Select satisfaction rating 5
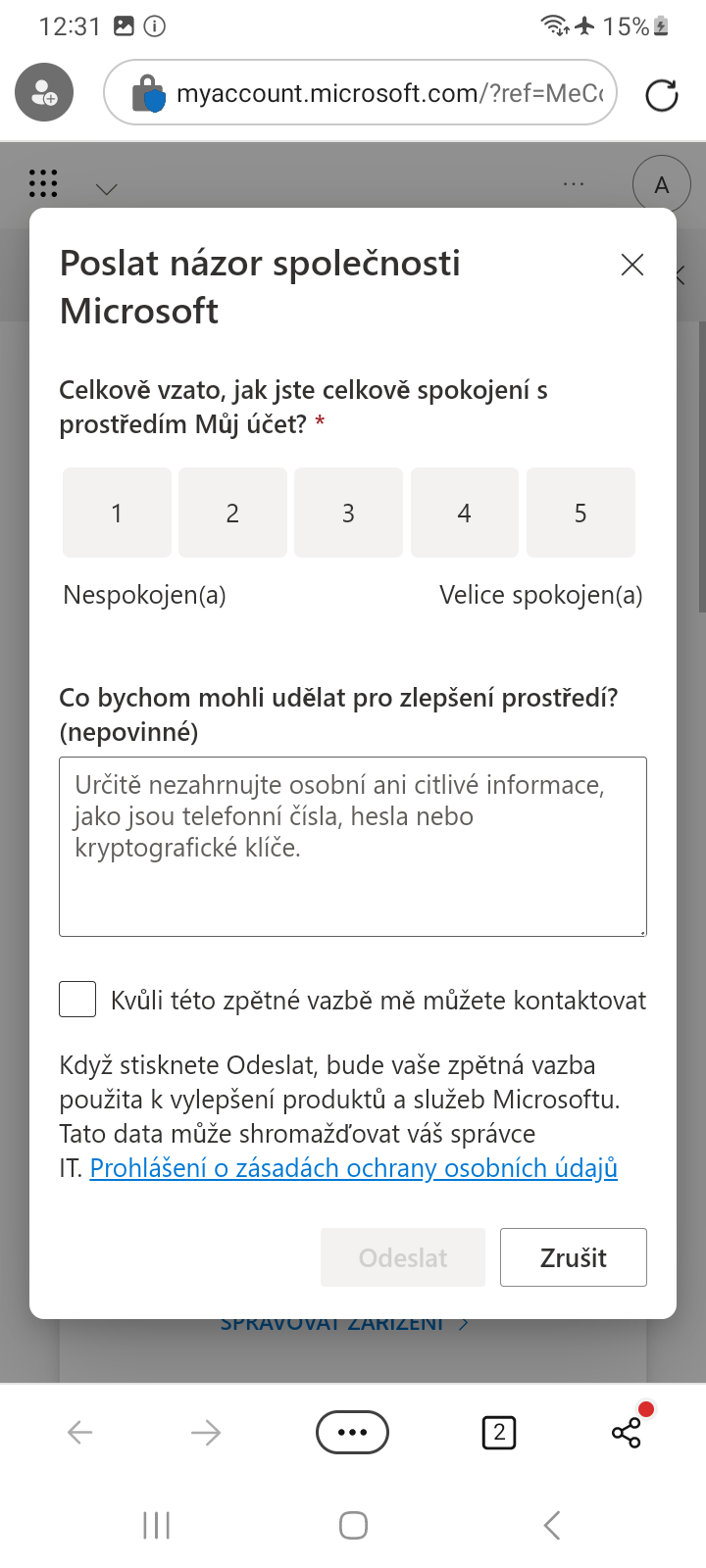The image size is (706, 1568). pos(580,513)
